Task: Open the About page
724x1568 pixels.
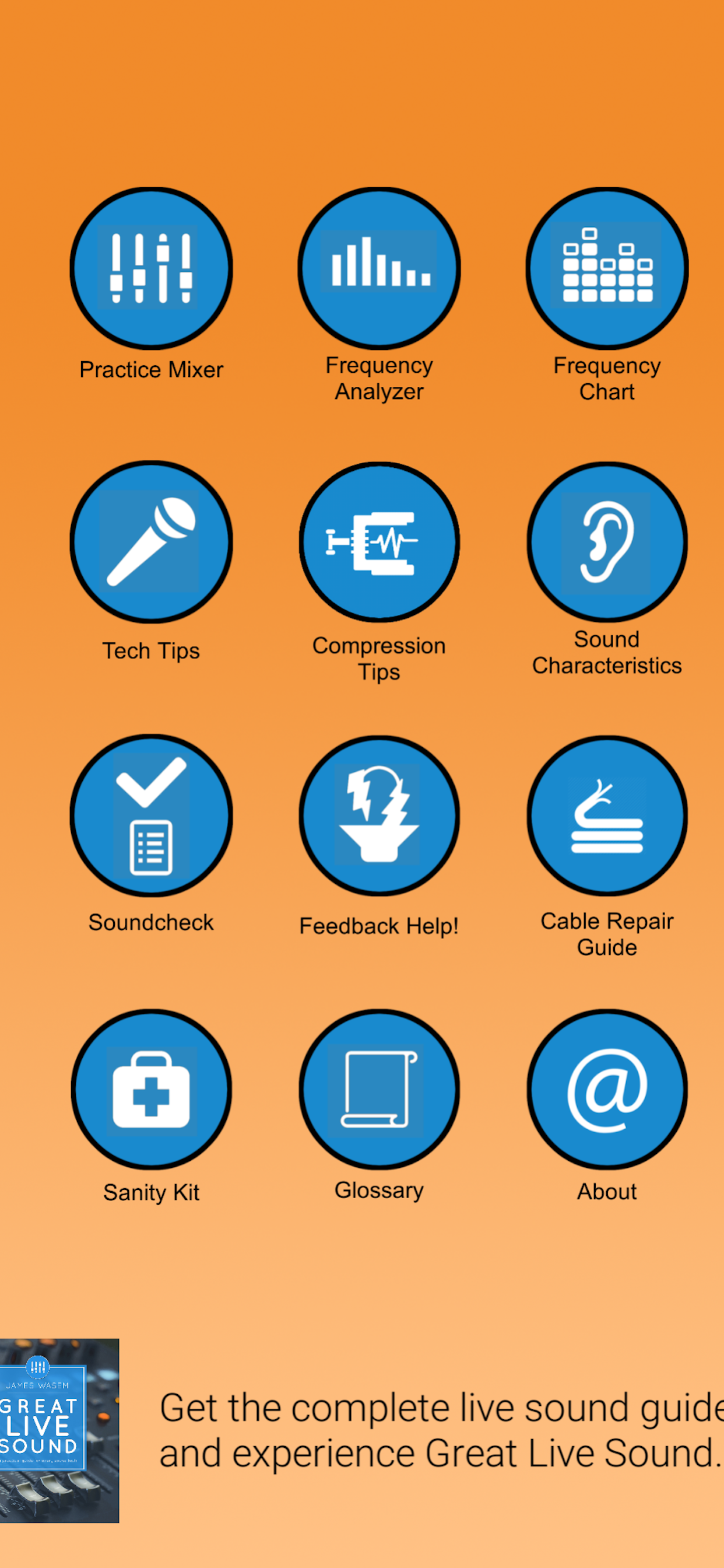Action: (x=607, y=1090)
